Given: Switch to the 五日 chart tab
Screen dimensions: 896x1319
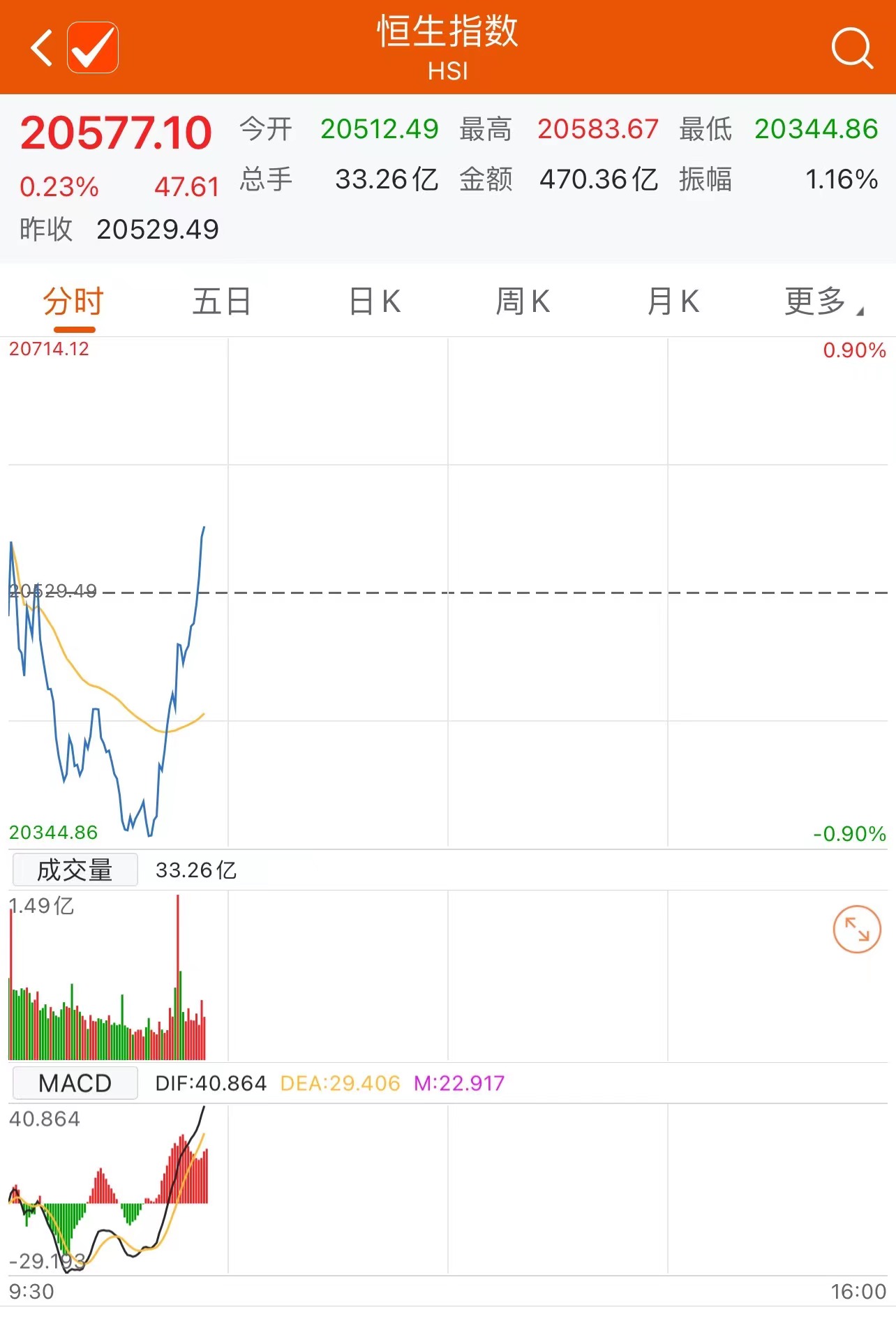Looking at the screenshot, I should point(221,302).
